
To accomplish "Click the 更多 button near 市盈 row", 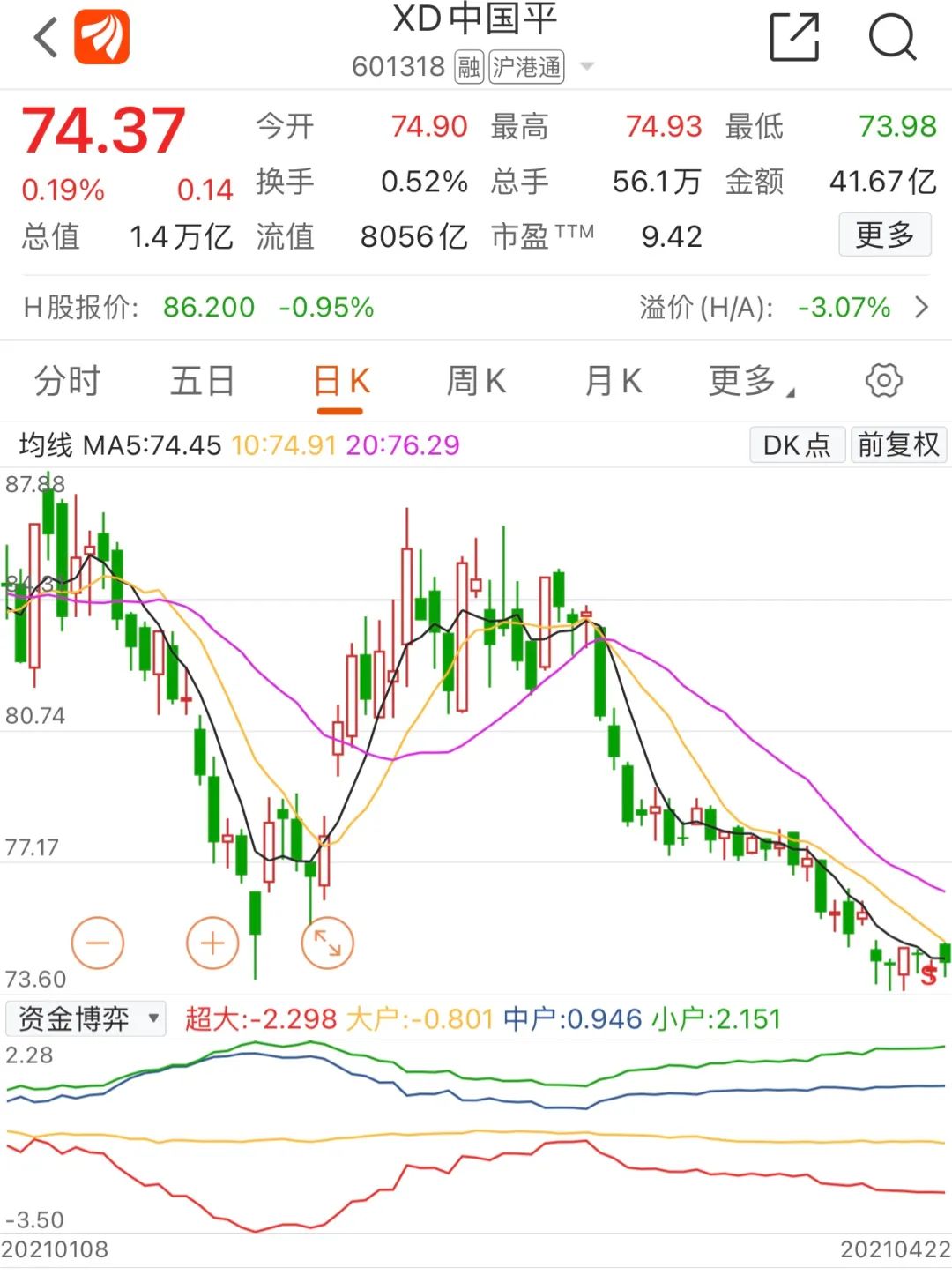I will pos(884,235).
